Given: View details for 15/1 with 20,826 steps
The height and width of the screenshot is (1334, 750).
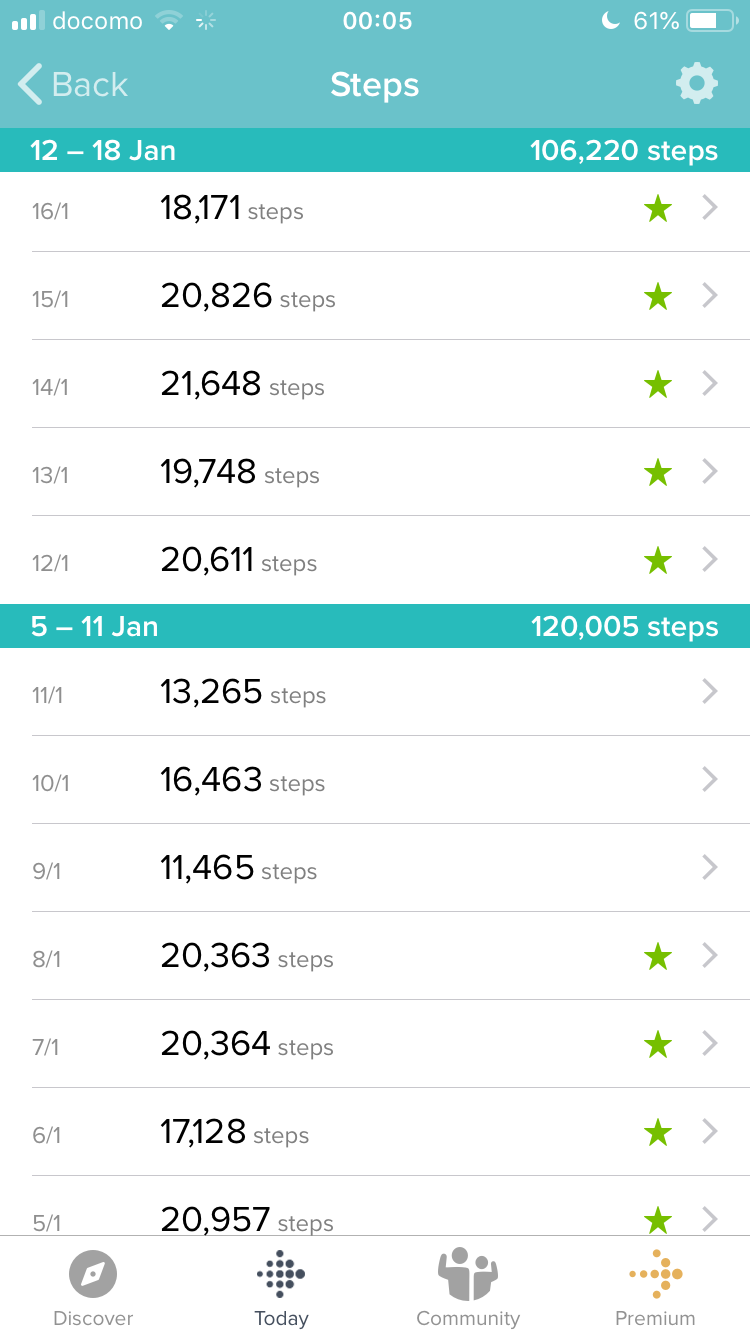Looking at the screenshot, I should click(x=375, y=296).
